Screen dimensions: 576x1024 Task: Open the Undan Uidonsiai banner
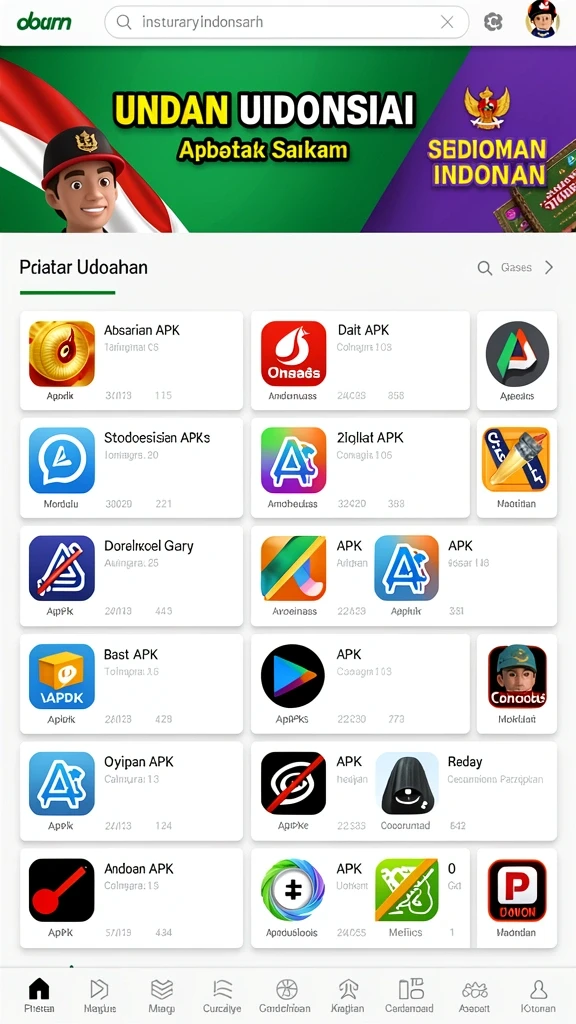pyautogui.click(x=288, y=139)
